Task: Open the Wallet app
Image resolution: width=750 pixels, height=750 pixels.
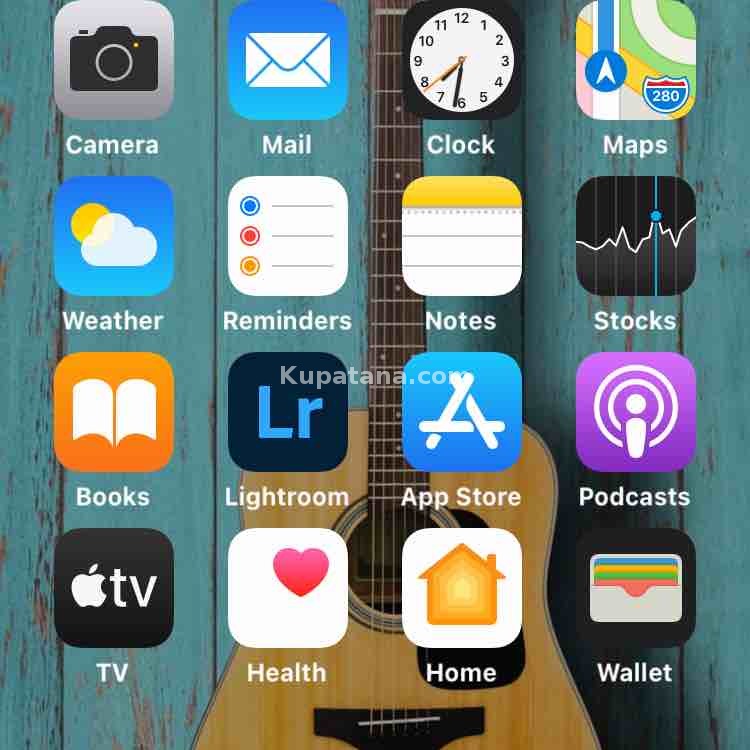Action: (635, 588)
